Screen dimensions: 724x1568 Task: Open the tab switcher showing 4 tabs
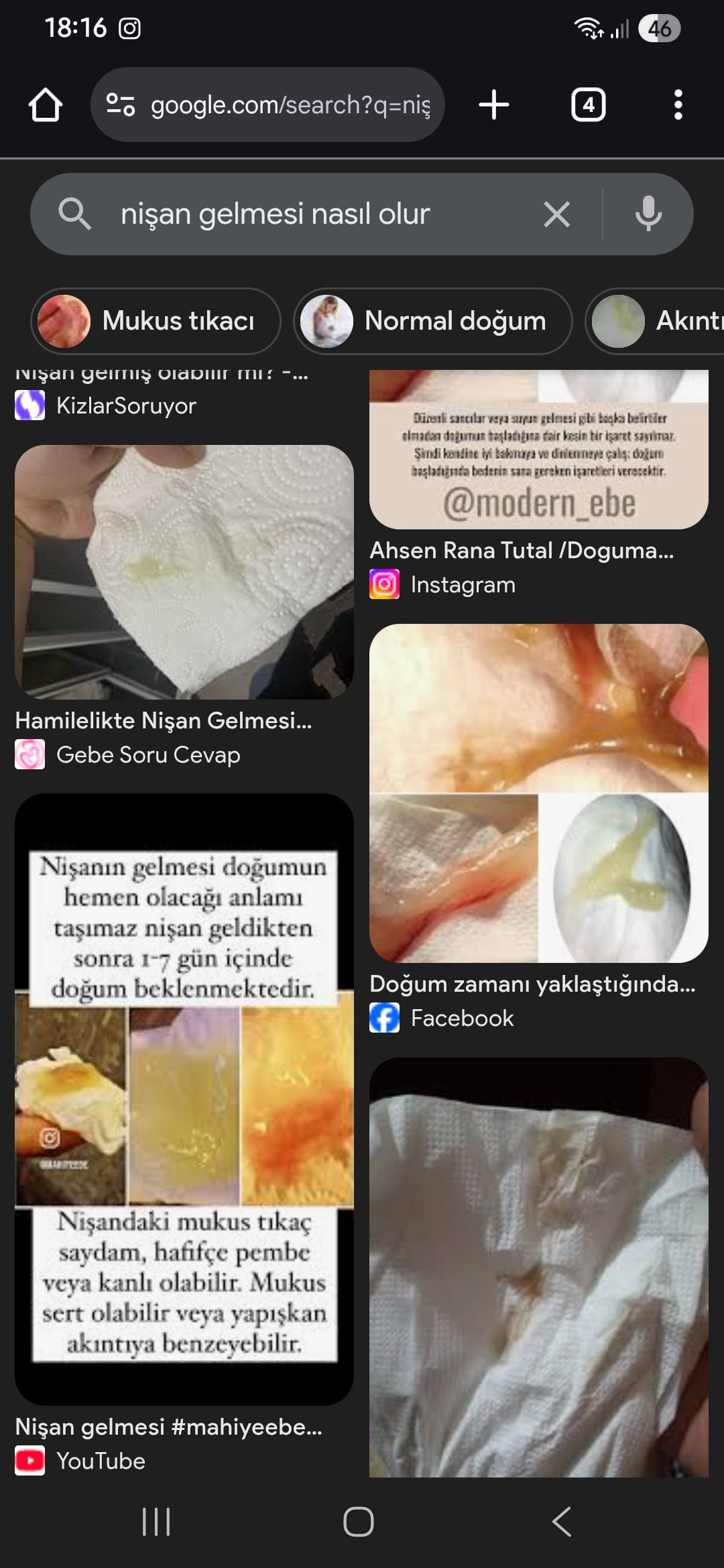point(588,105)
